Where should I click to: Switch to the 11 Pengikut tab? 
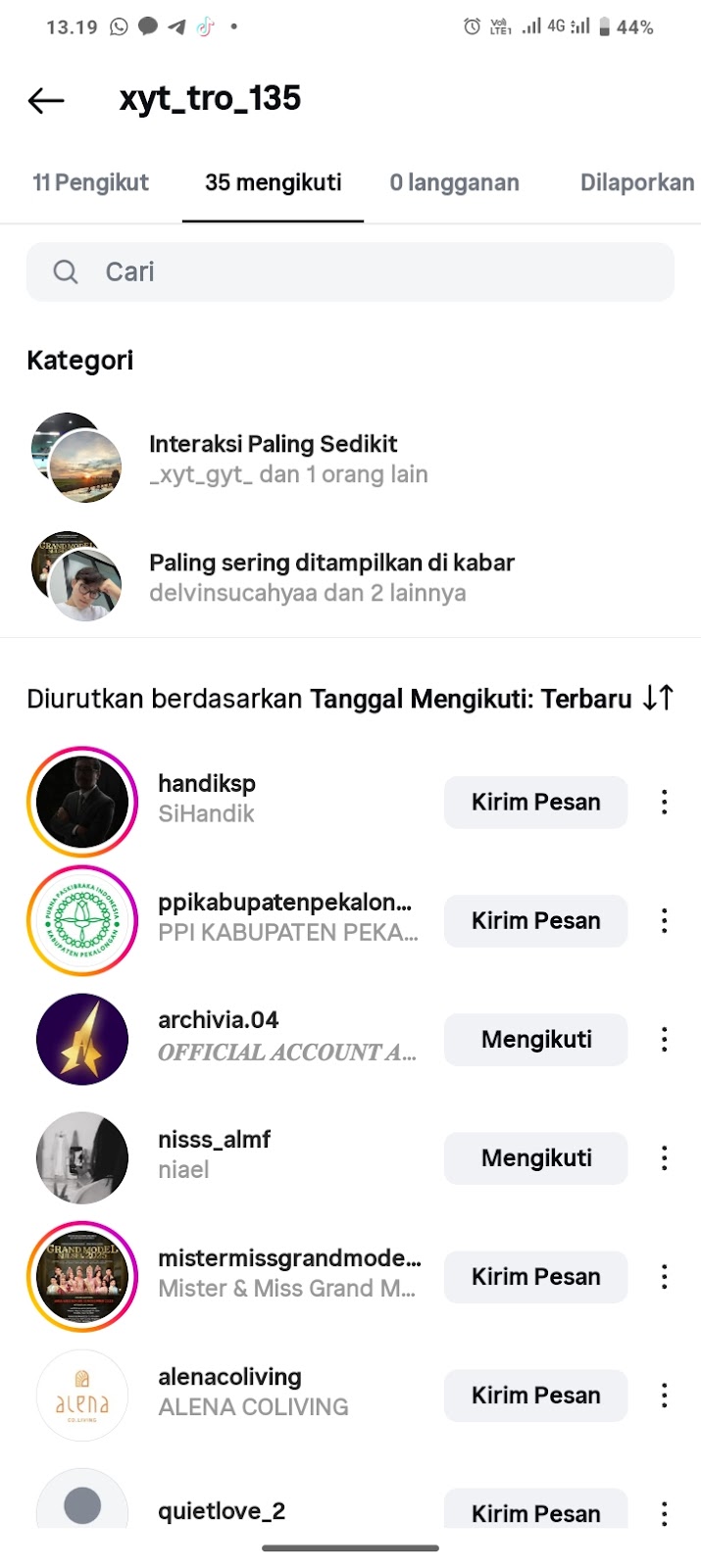pyautogui.click(x=90, y=182)
